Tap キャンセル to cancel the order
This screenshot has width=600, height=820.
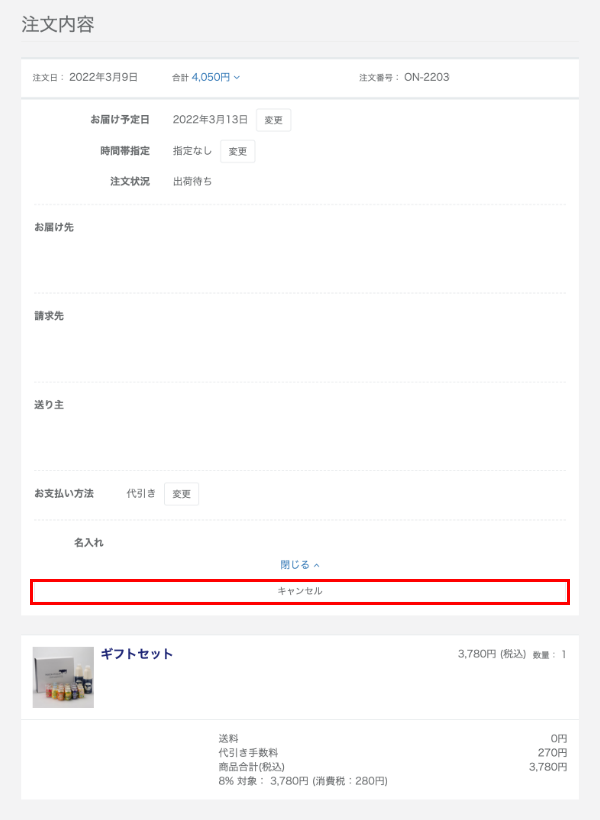click(300, 592)
